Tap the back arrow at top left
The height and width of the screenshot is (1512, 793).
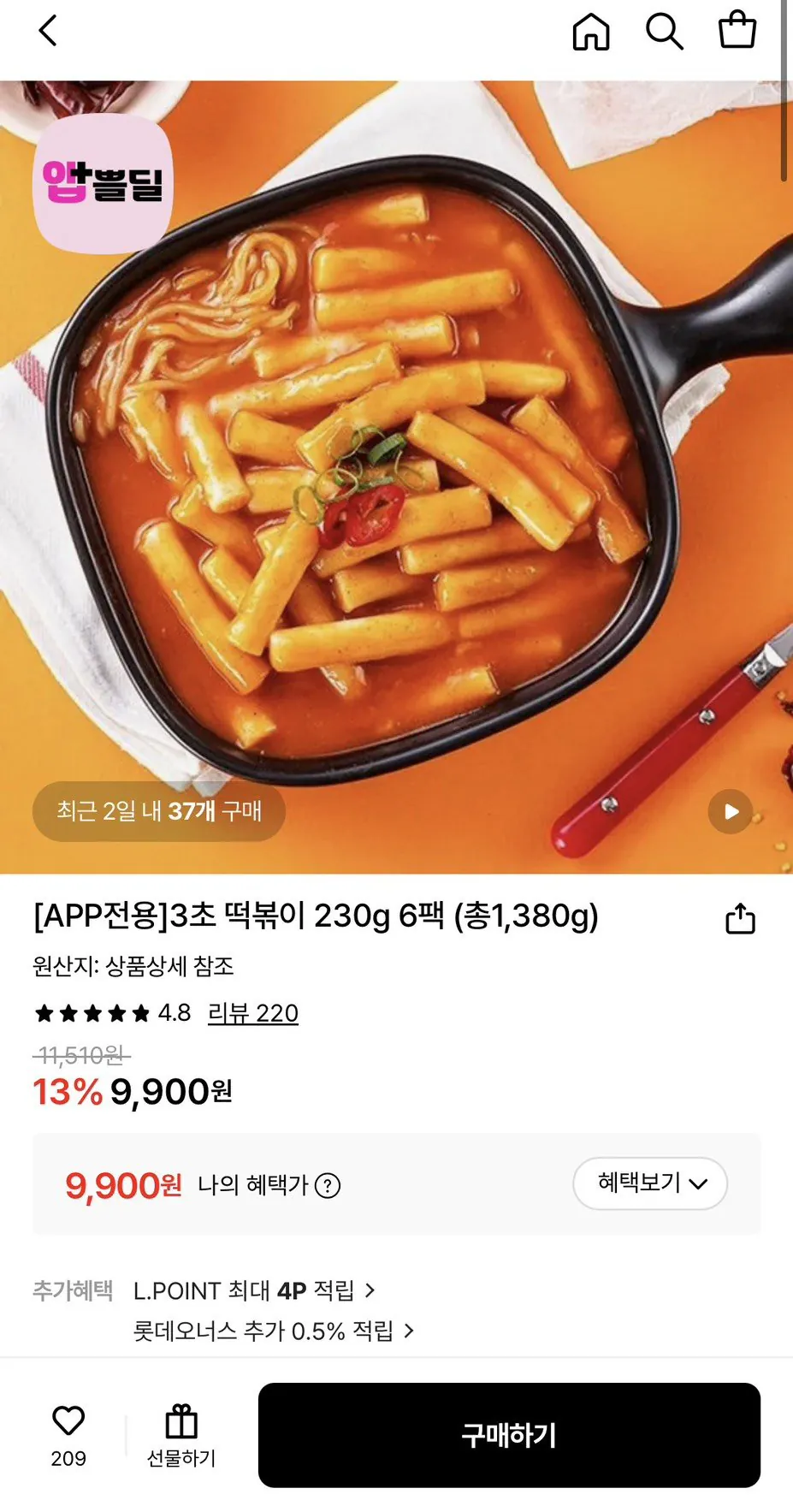coord(47,32)
